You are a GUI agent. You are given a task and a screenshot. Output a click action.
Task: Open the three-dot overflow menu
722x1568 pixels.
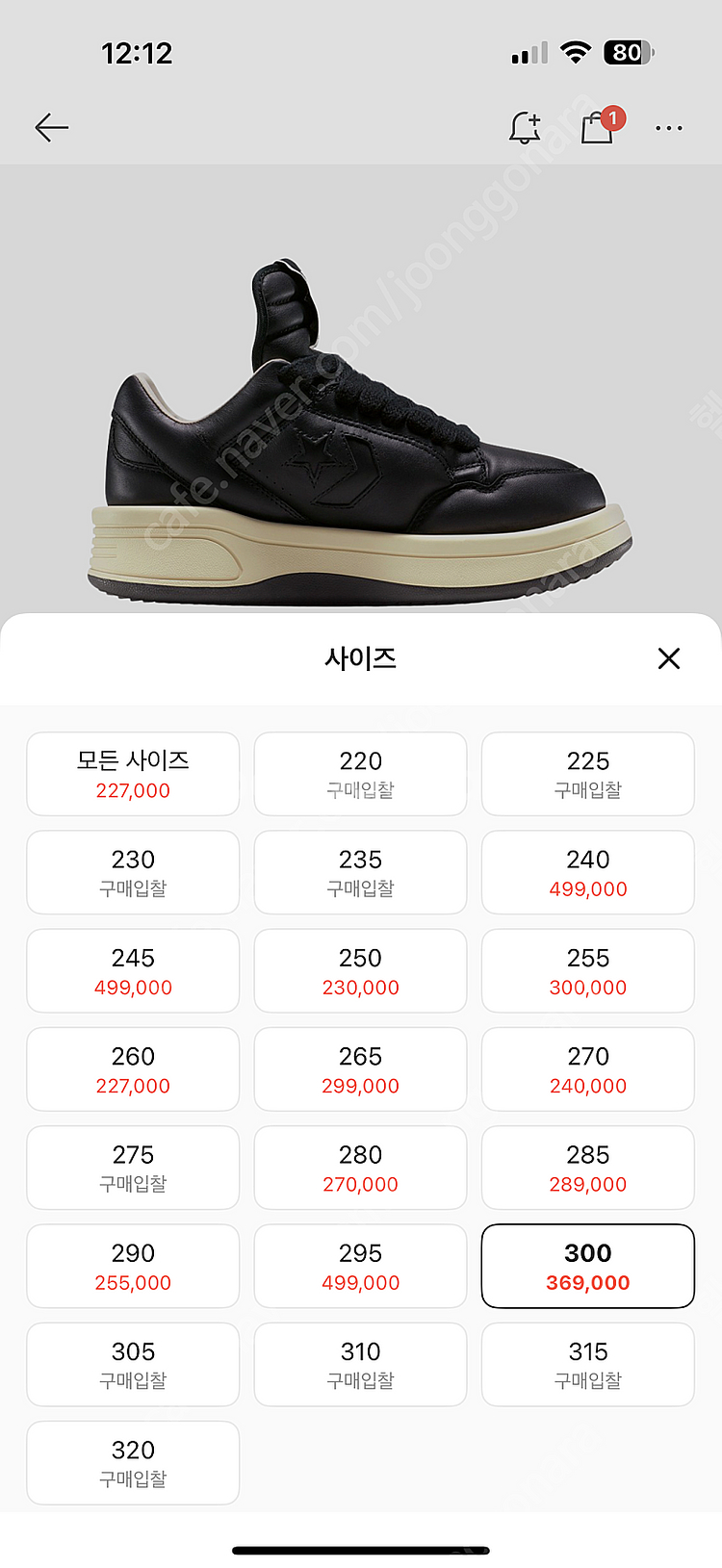[x=668, y=127]
